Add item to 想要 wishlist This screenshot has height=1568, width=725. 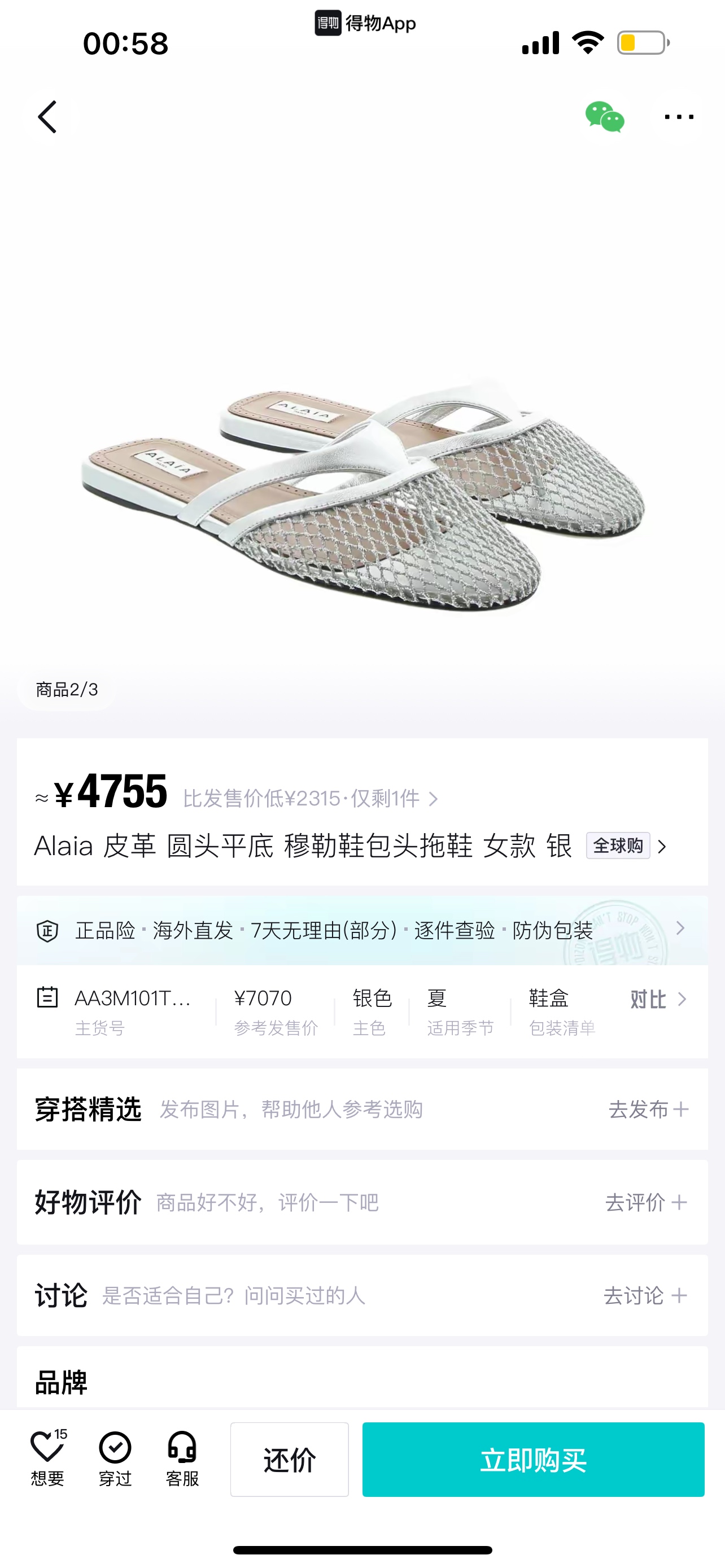(47, 1458)
